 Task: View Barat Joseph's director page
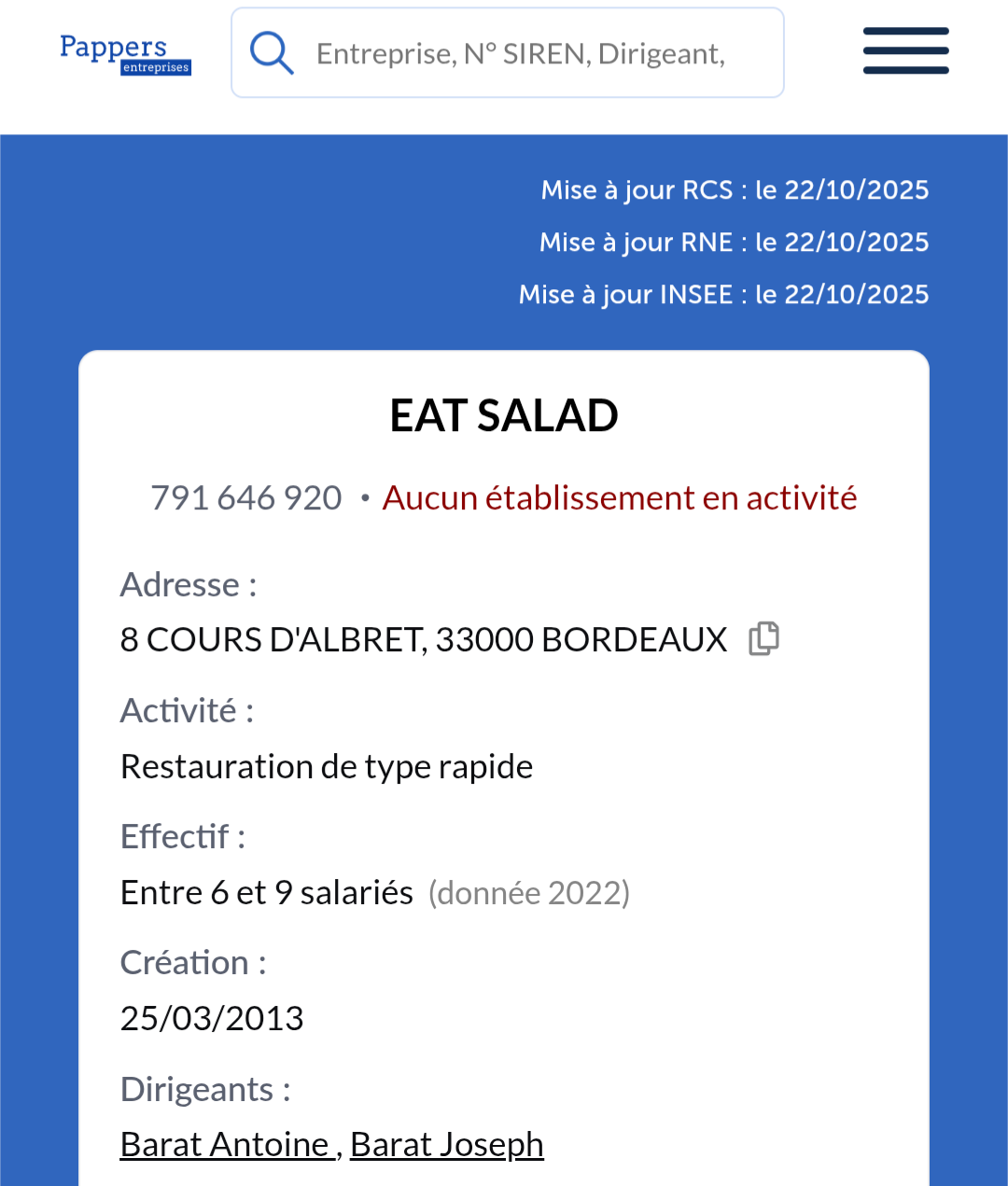pos(446,1144)
